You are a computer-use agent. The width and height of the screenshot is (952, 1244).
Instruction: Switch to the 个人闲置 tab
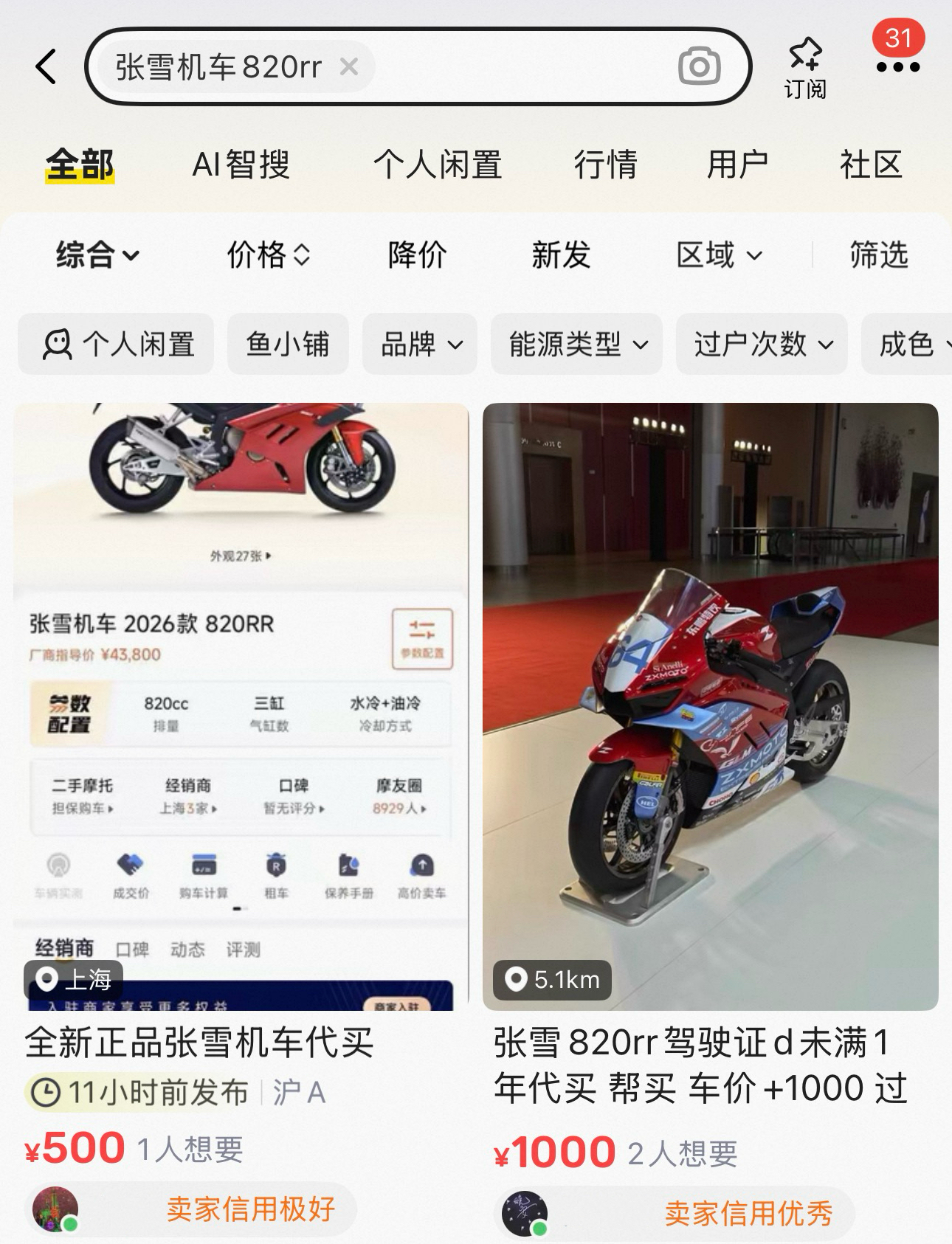tap(438, 165)
